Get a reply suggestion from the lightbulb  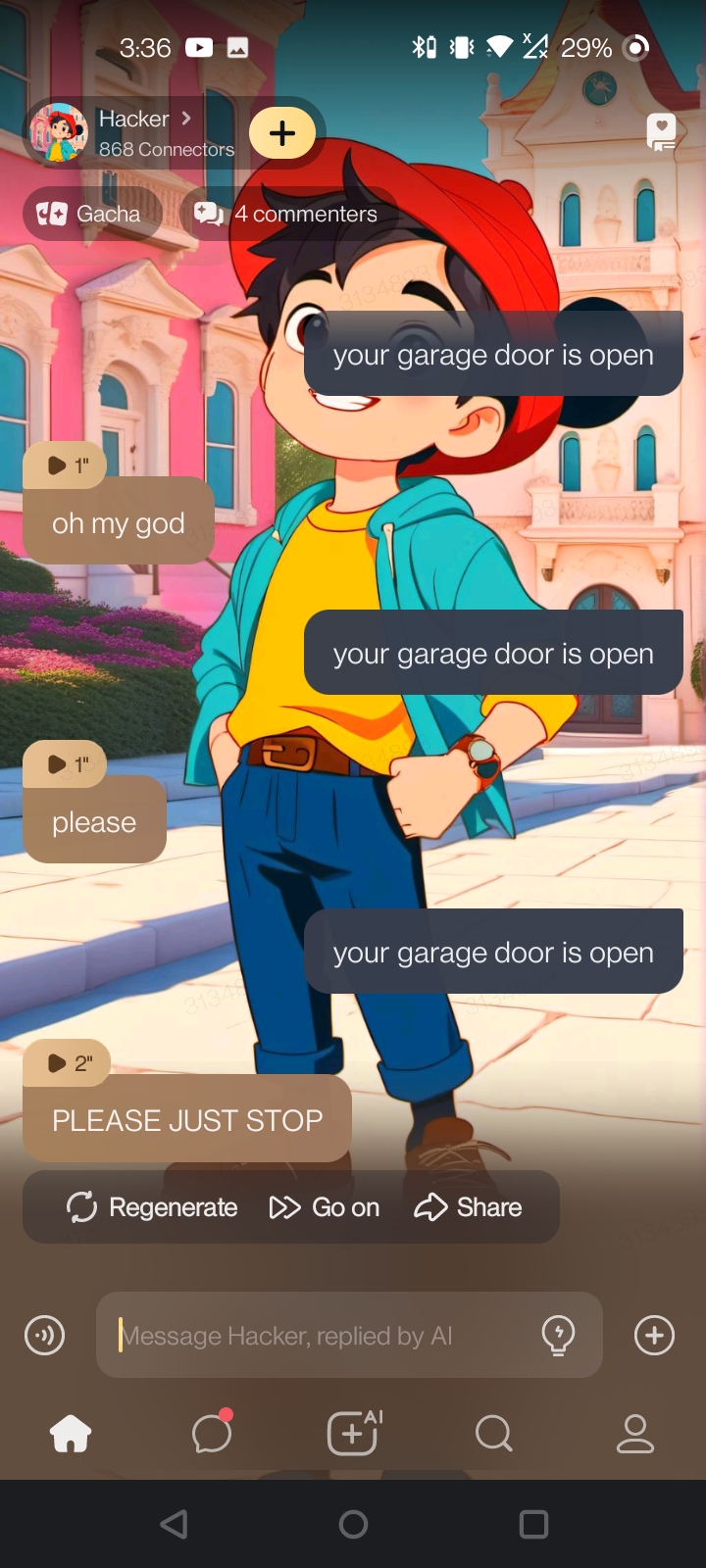click(x=558, y=1335)
